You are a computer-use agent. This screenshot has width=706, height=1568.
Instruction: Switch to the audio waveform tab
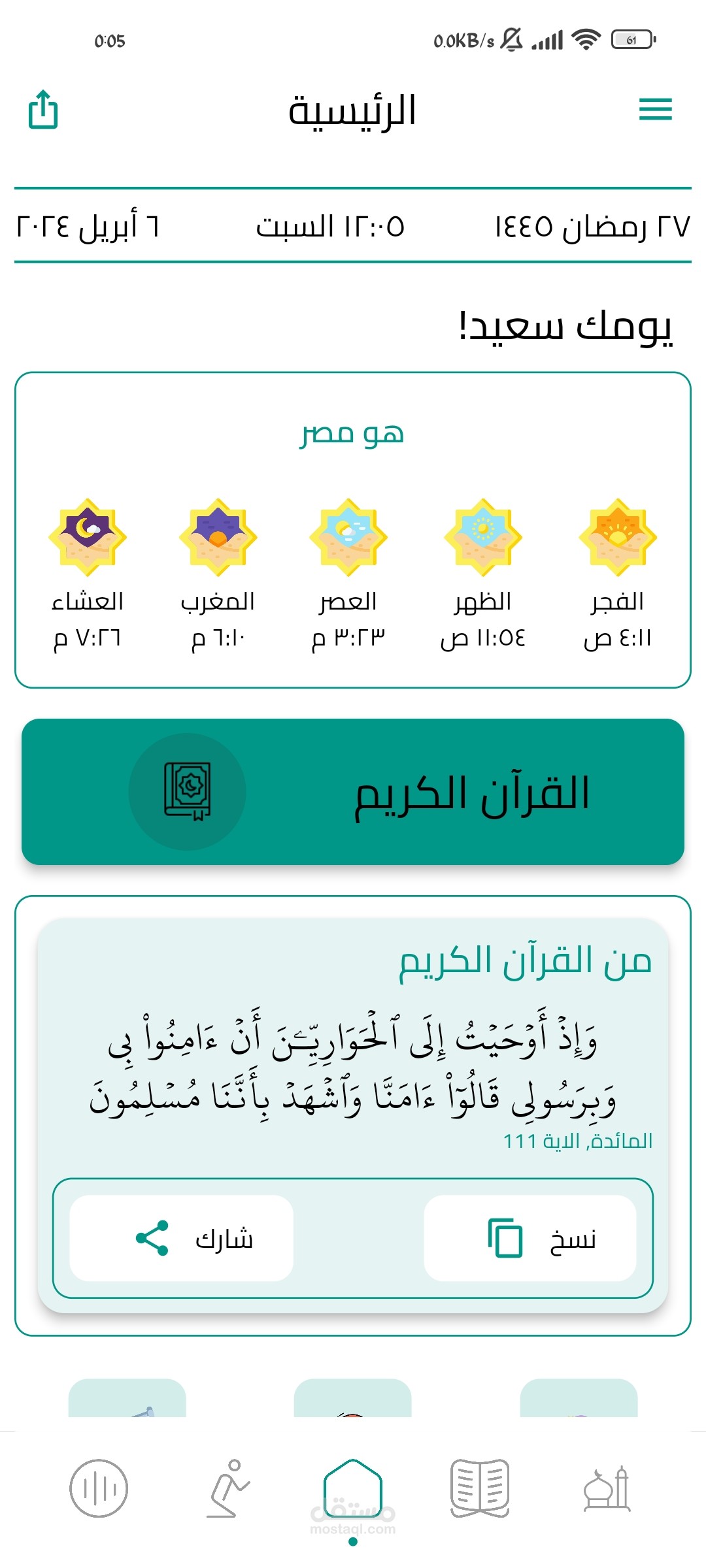(x=99, y=1489)
